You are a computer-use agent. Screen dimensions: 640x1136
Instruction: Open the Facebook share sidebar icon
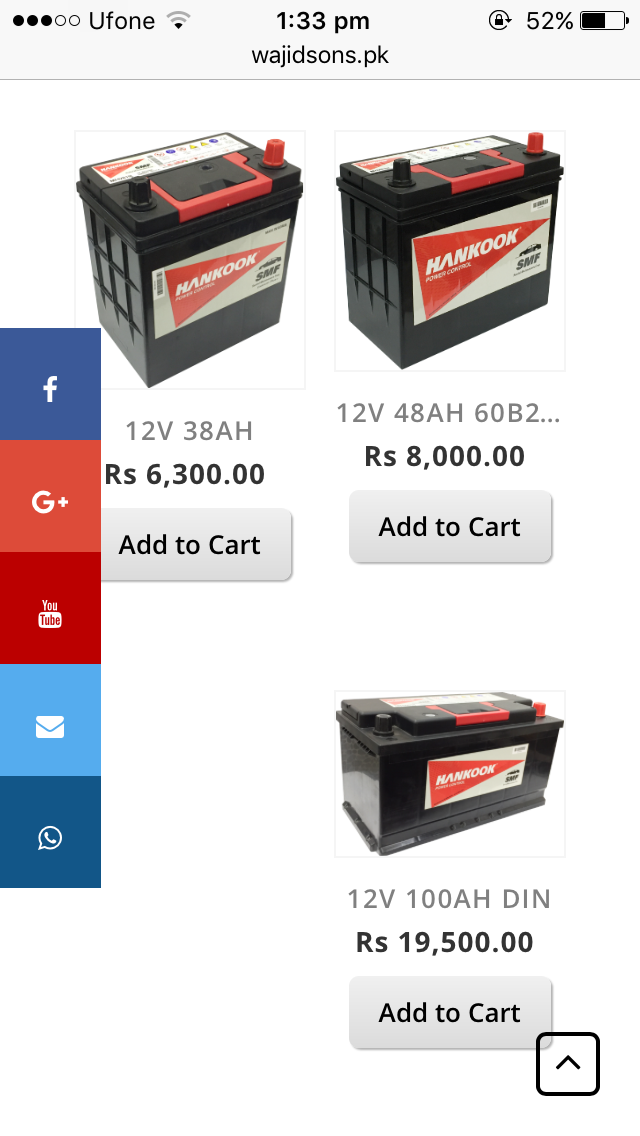pos(50,384)
